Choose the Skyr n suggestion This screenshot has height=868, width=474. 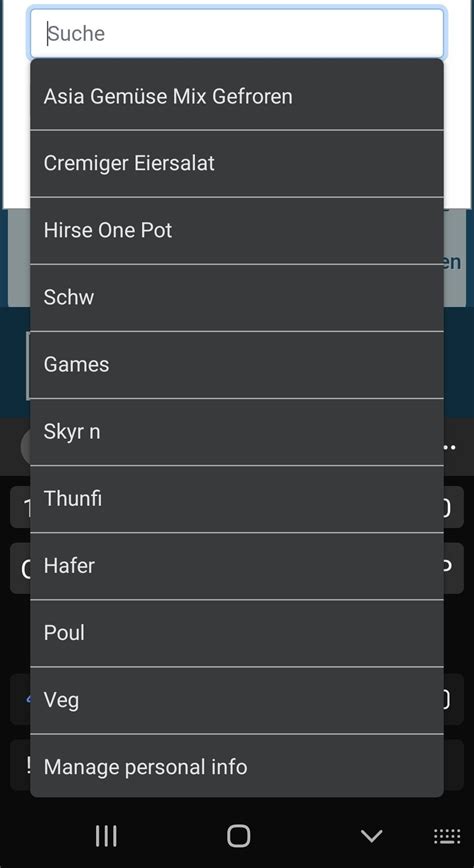(237, 432)
